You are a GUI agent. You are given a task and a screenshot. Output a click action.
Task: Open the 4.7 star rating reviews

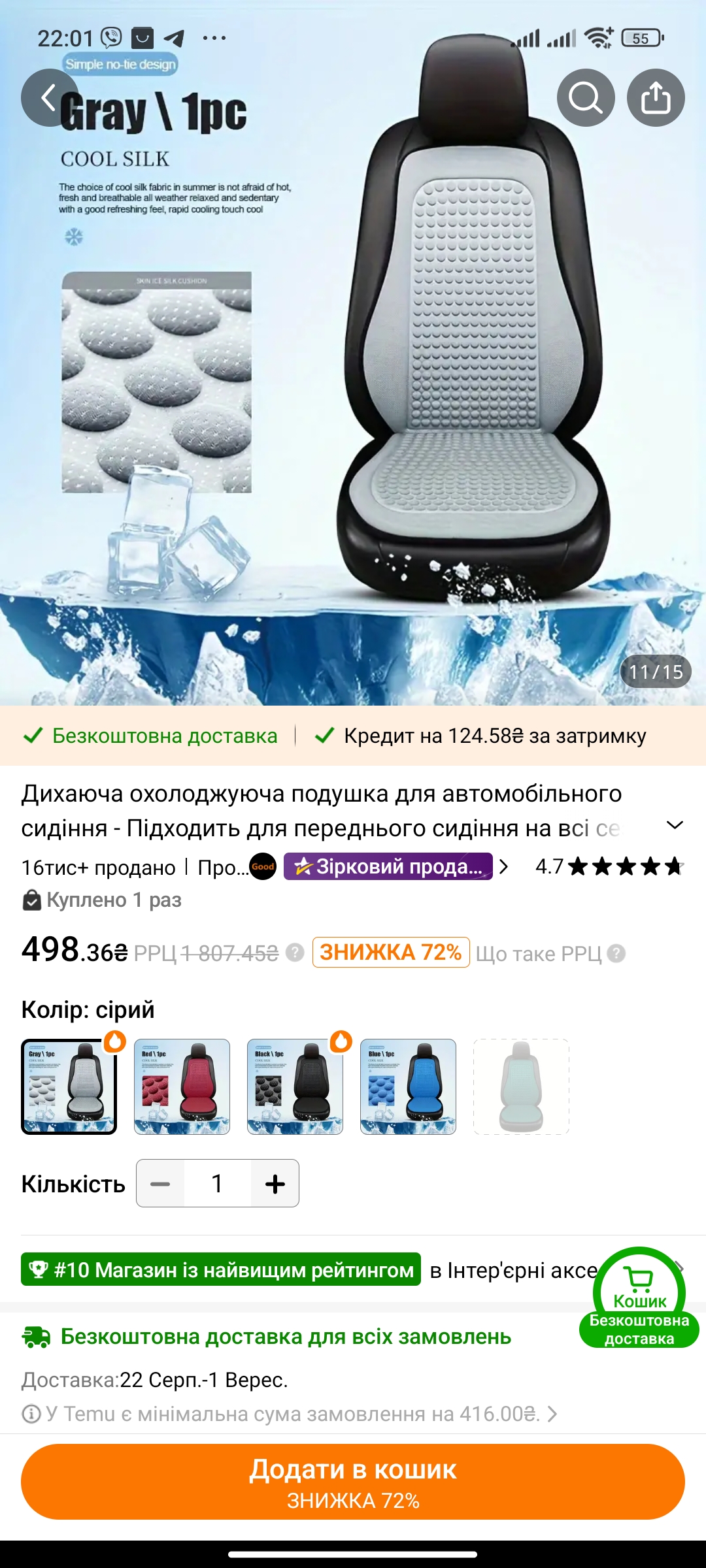pos(608,866)
